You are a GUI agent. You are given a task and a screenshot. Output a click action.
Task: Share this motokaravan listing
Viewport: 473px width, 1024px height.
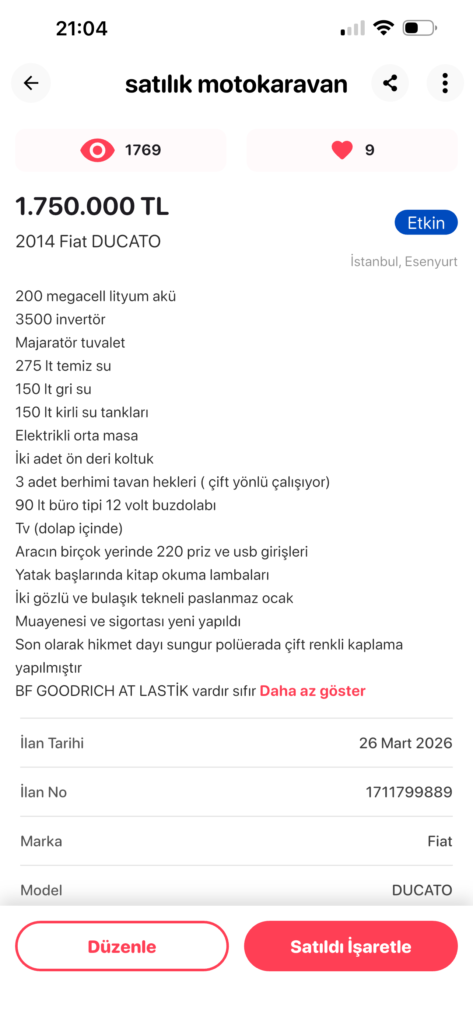[x=390, y=83]
